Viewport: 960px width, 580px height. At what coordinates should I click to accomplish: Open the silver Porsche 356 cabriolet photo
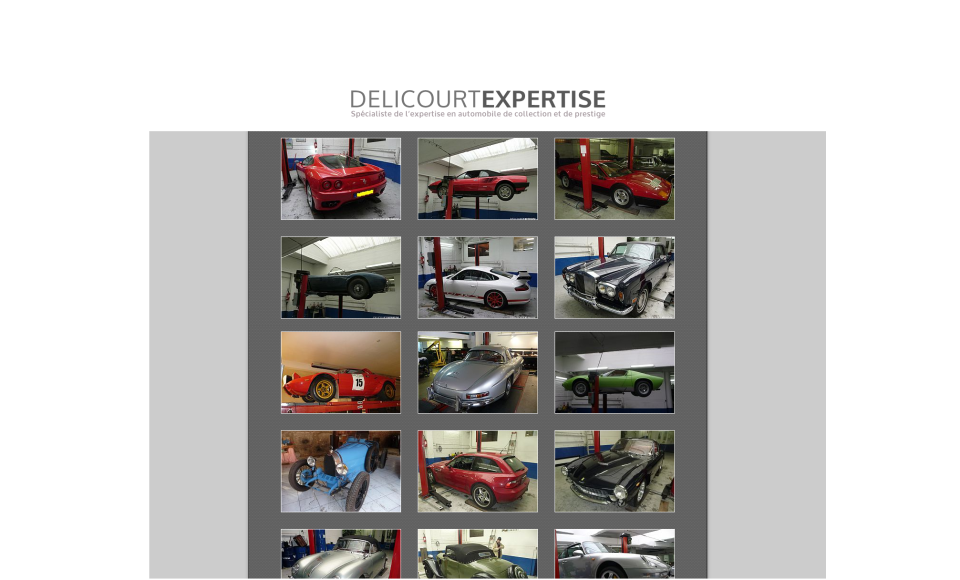[341, 555]
